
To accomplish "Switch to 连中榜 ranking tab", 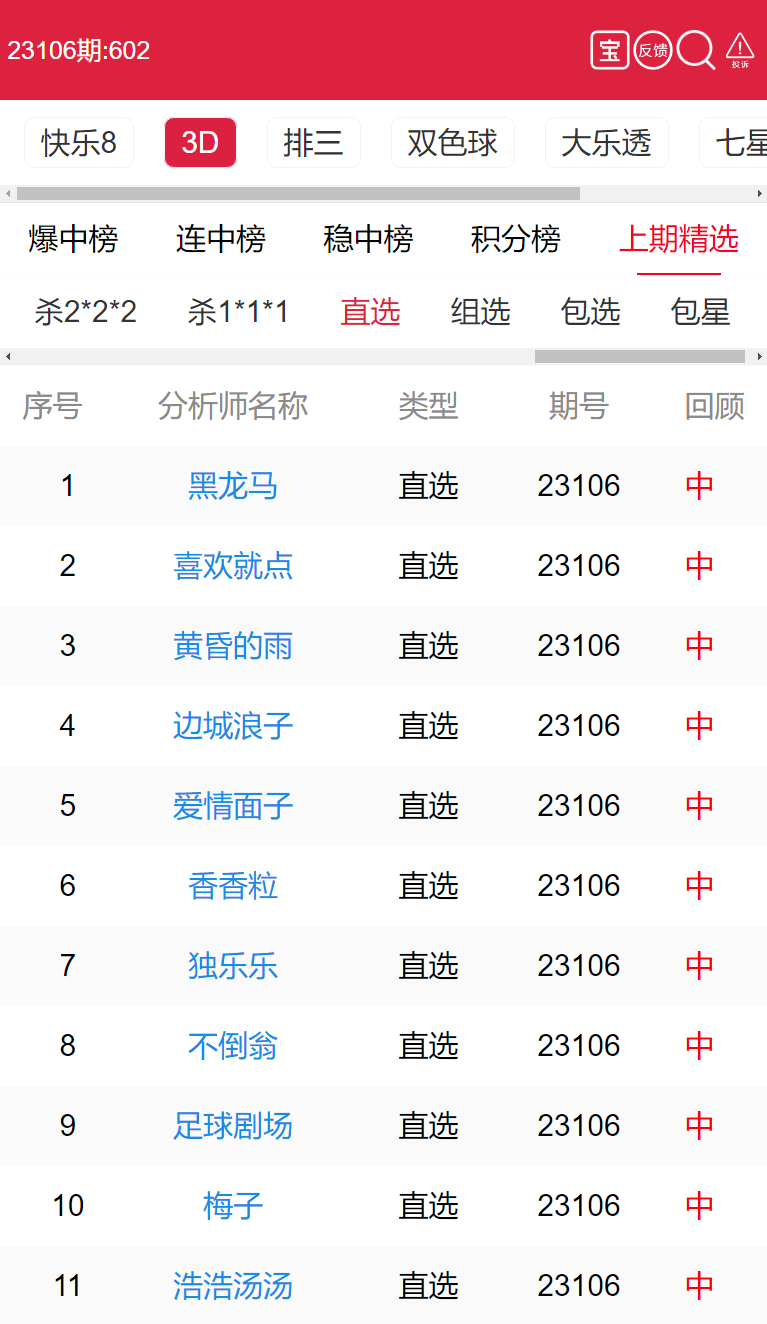I will coord(221,239).
